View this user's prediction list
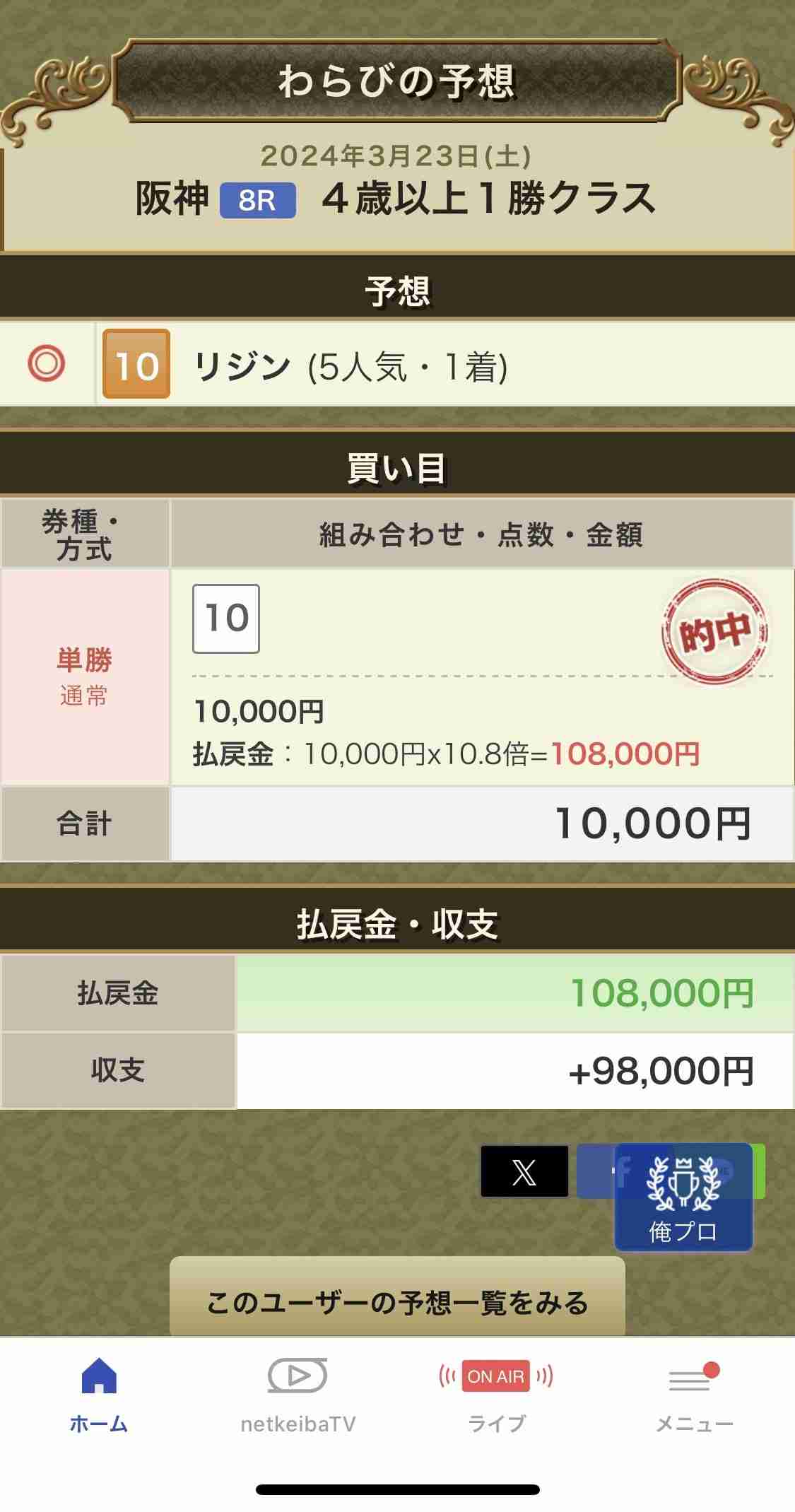The image size is (795, 1512). (397, 1301)
